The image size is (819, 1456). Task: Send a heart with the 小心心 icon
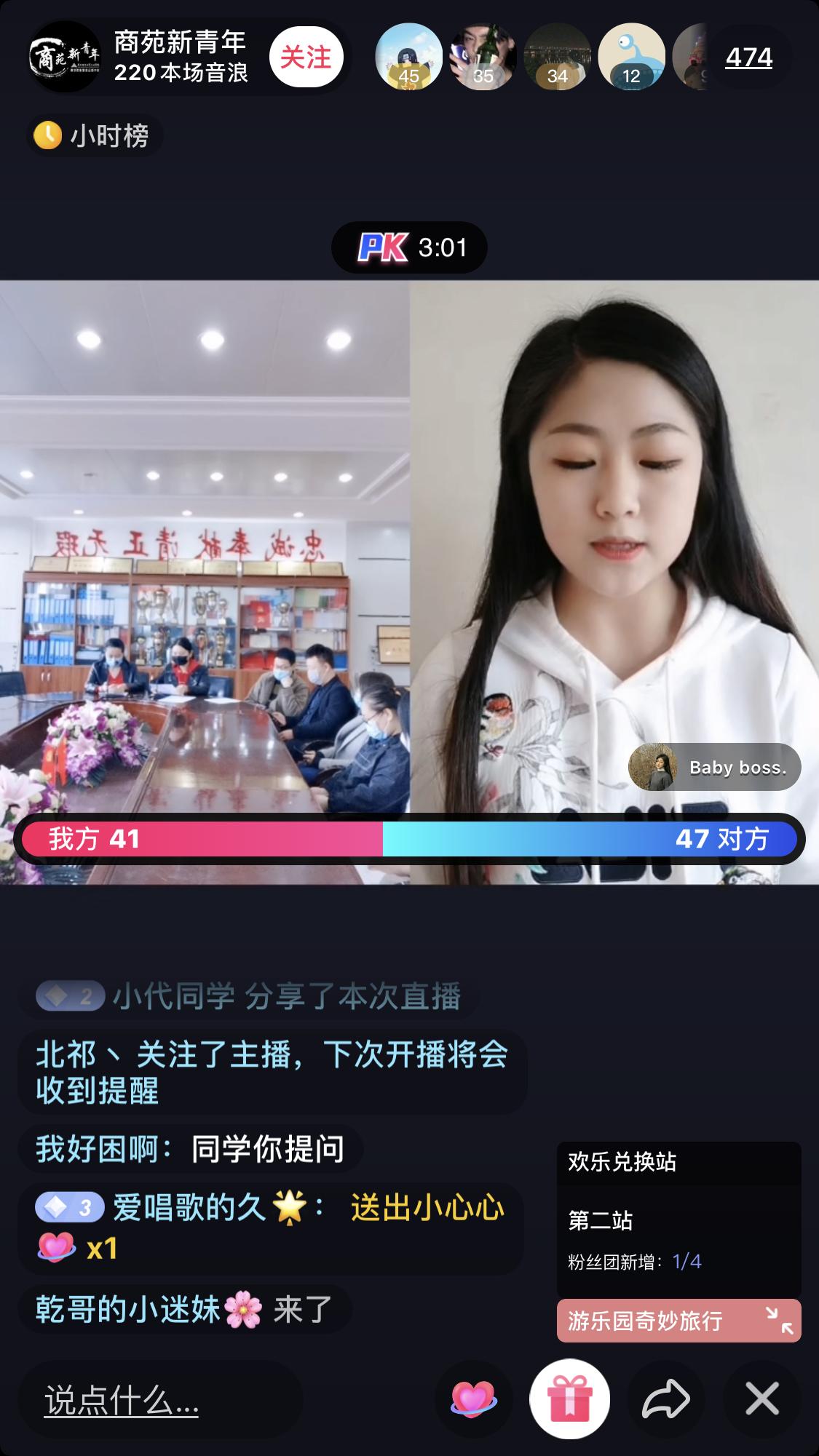[473, 1399]
